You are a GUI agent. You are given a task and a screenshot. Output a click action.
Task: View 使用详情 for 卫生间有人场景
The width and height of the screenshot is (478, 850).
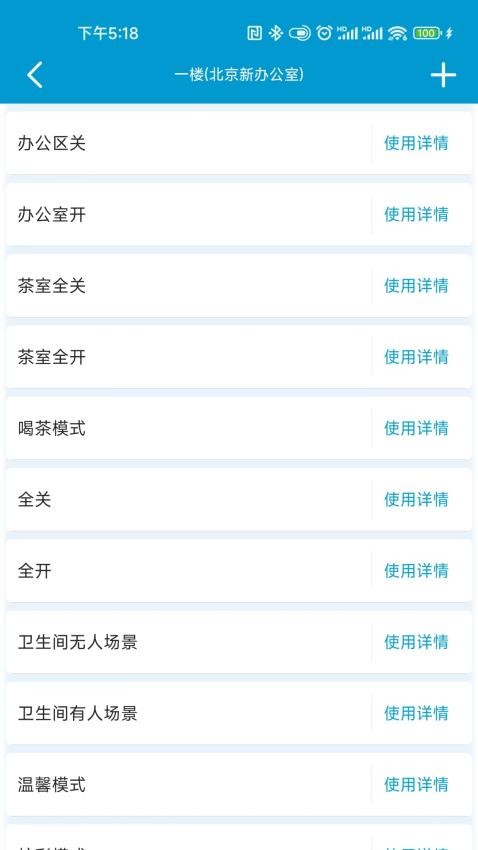416,713
